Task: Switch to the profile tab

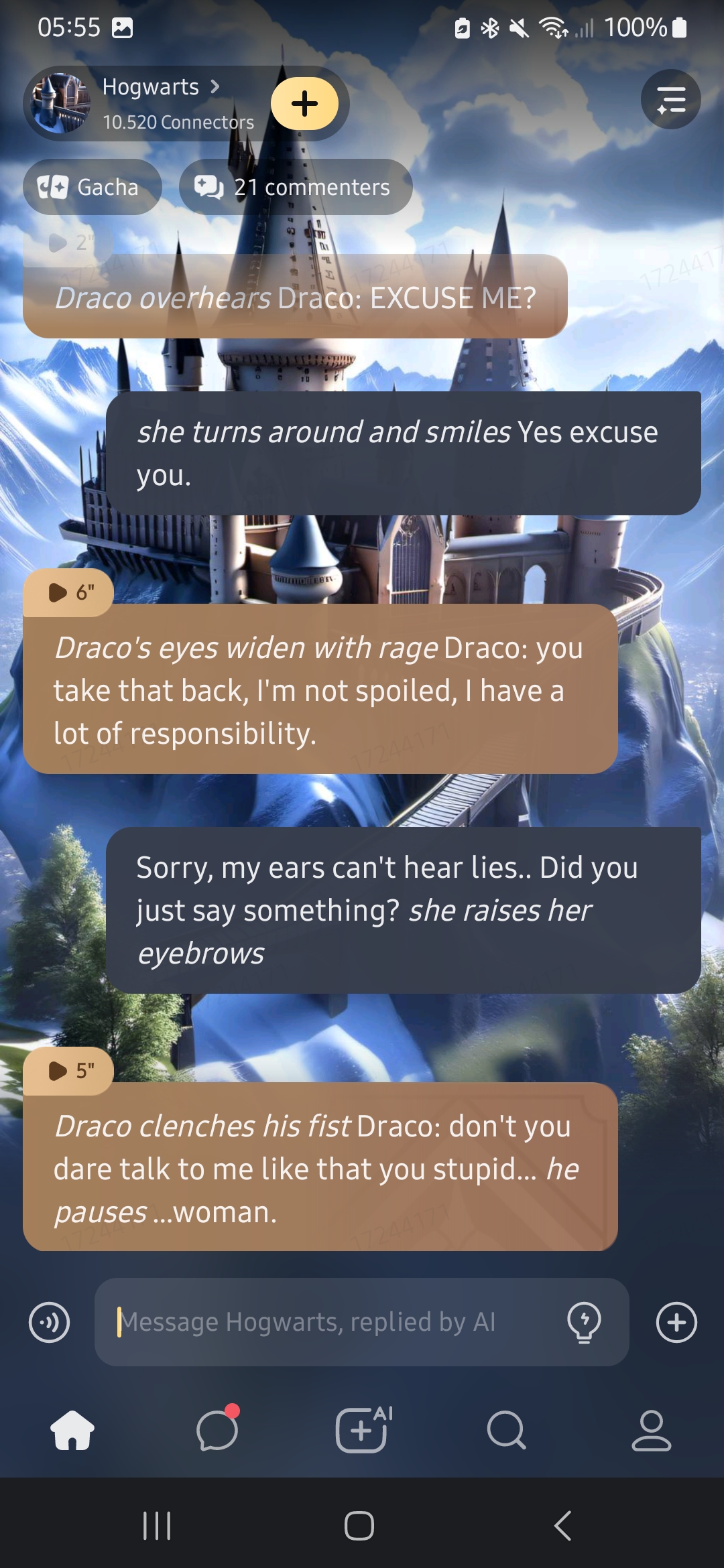Action: point(651,1430)
